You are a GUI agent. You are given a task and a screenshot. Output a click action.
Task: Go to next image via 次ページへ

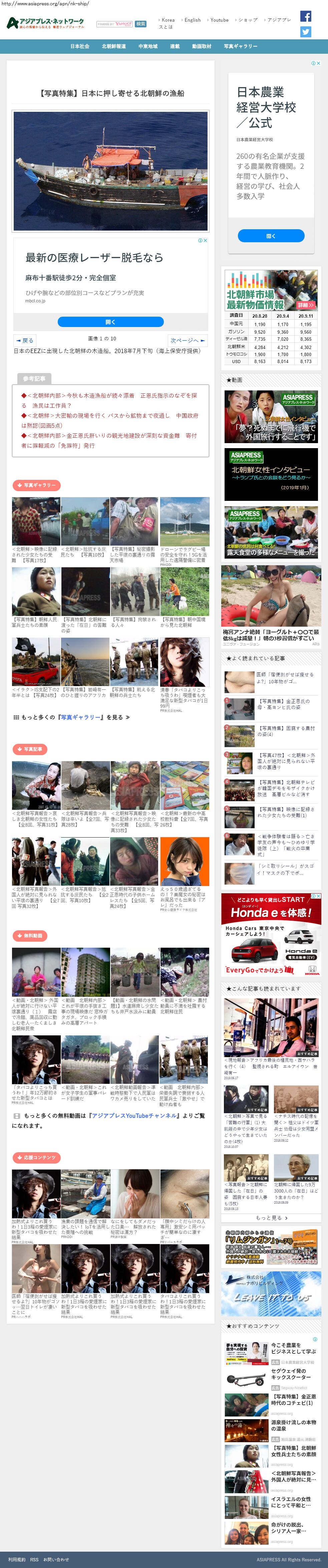click(x=188, y=340)
